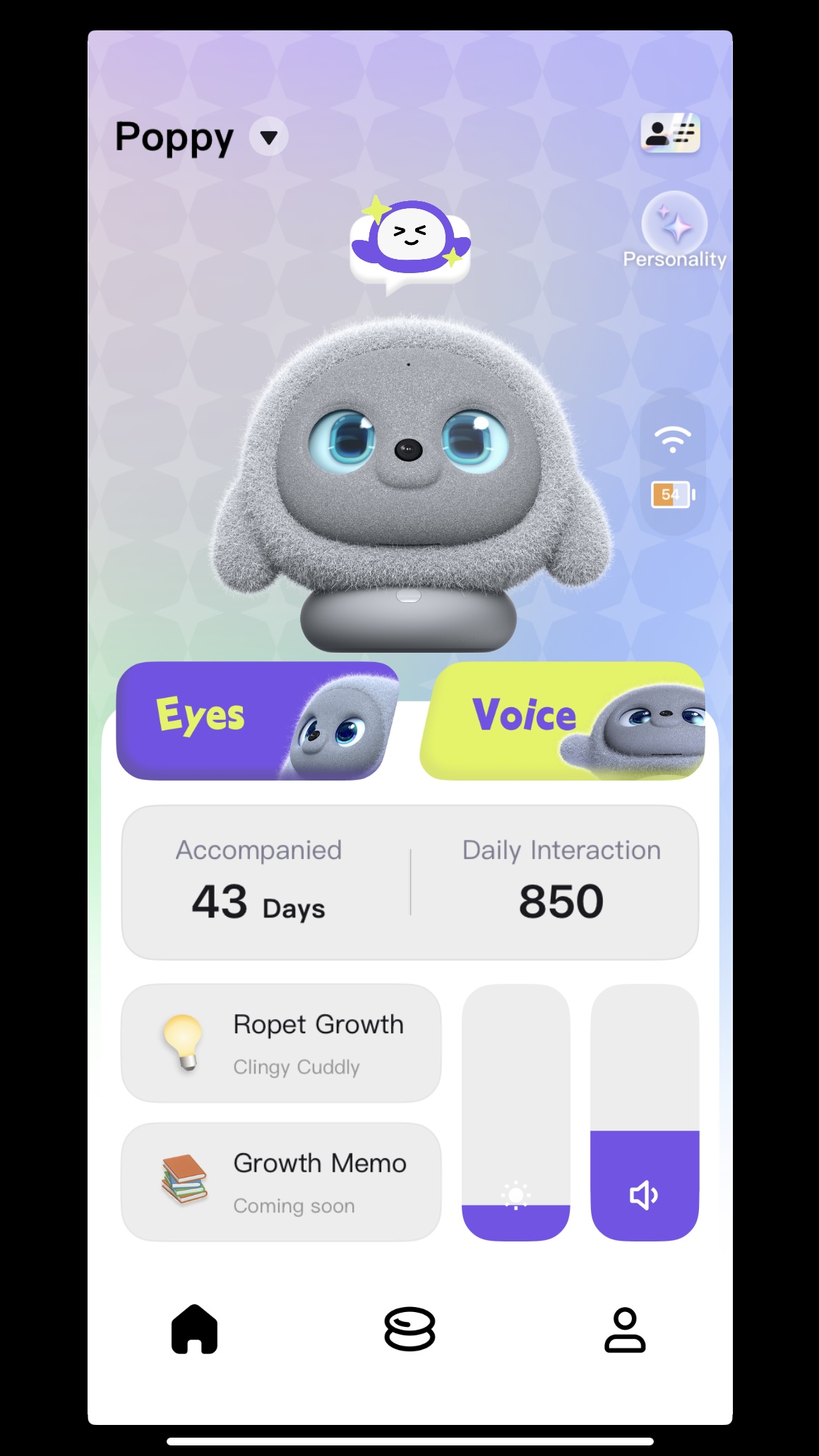Switch to the Home tab
819x1456 pixels.
click(x=194, y=1329)
